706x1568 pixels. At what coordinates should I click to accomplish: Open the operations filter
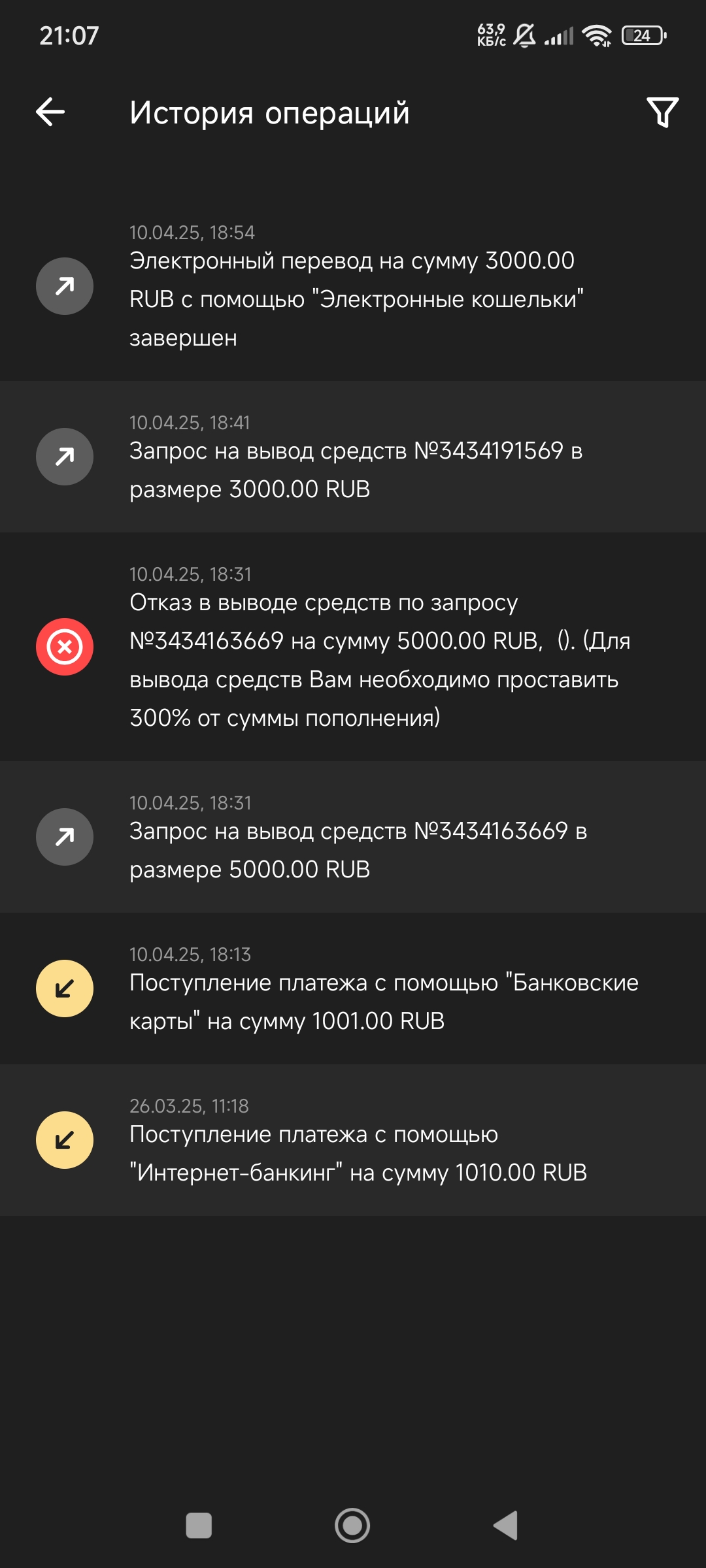point(662,112)
